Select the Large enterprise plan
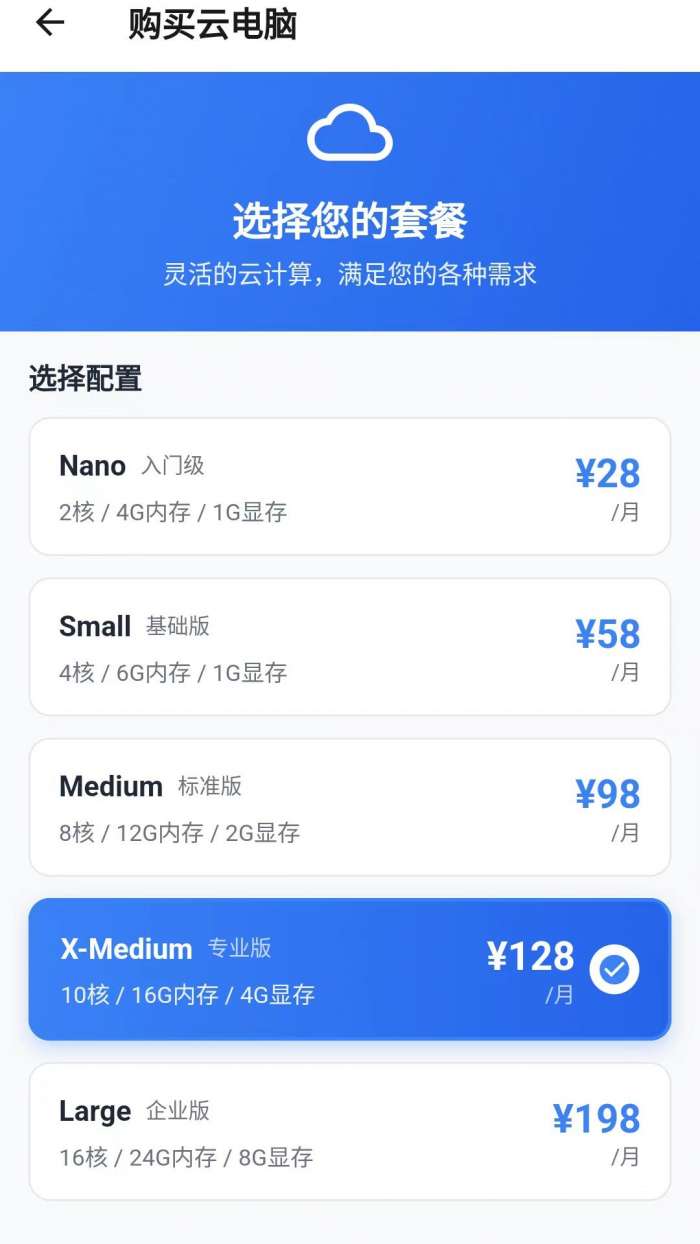 click(x=349, y=1131)
